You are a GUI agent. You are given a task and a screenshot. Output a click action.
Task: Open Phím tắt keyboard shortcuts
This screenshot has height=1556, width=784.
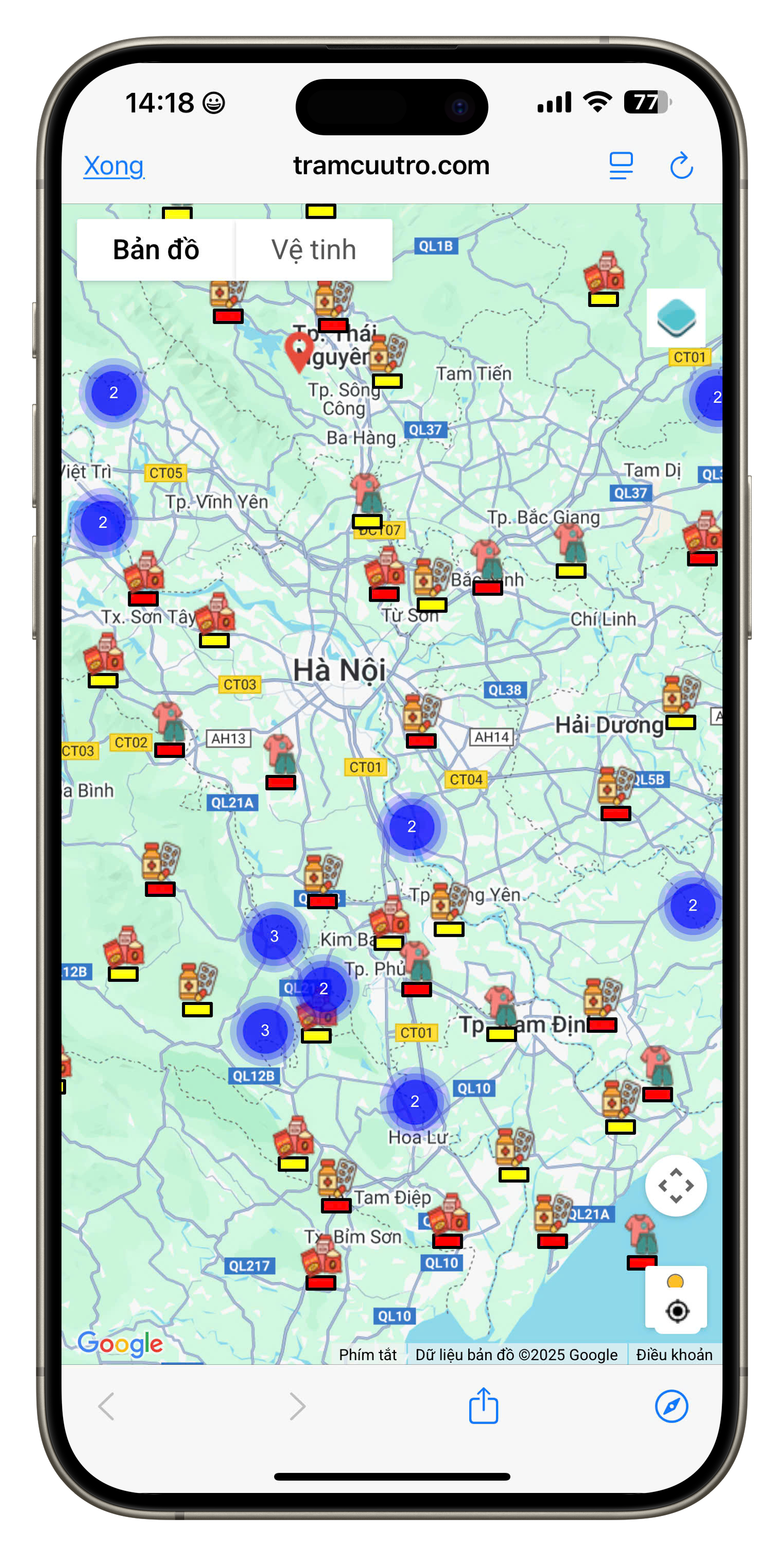367,1355
